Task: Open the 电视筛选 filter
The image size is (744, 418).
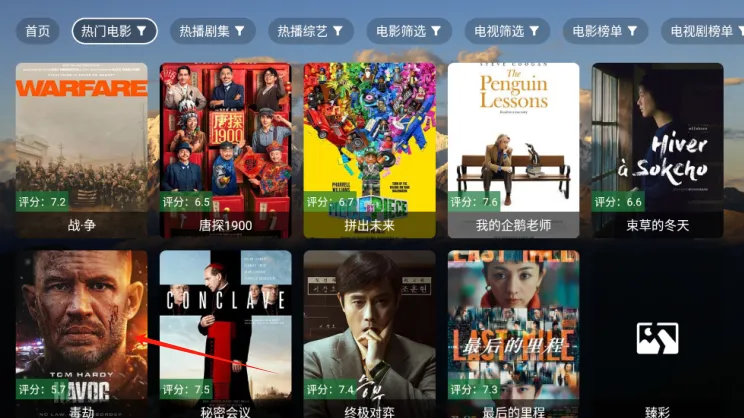Action: 506,31
